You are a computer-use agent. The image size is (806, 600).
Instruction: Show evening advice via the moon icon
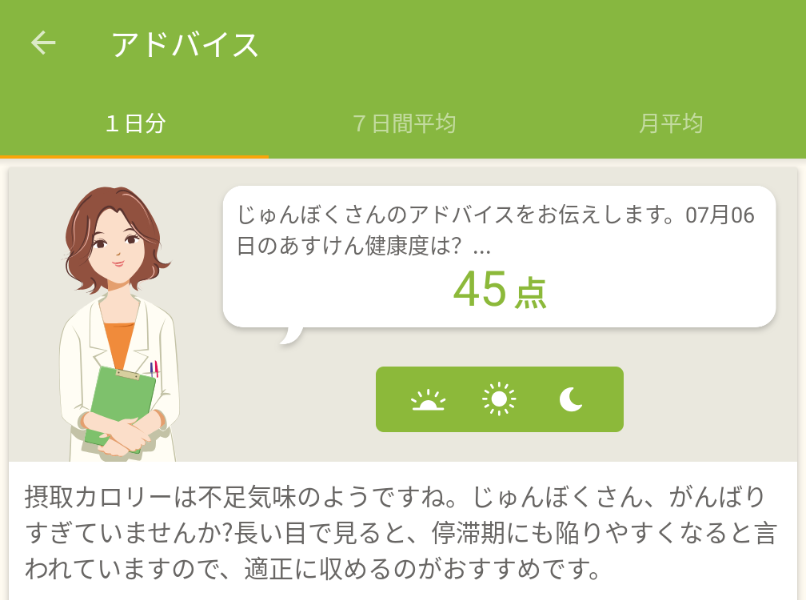[x=571, y=400]
